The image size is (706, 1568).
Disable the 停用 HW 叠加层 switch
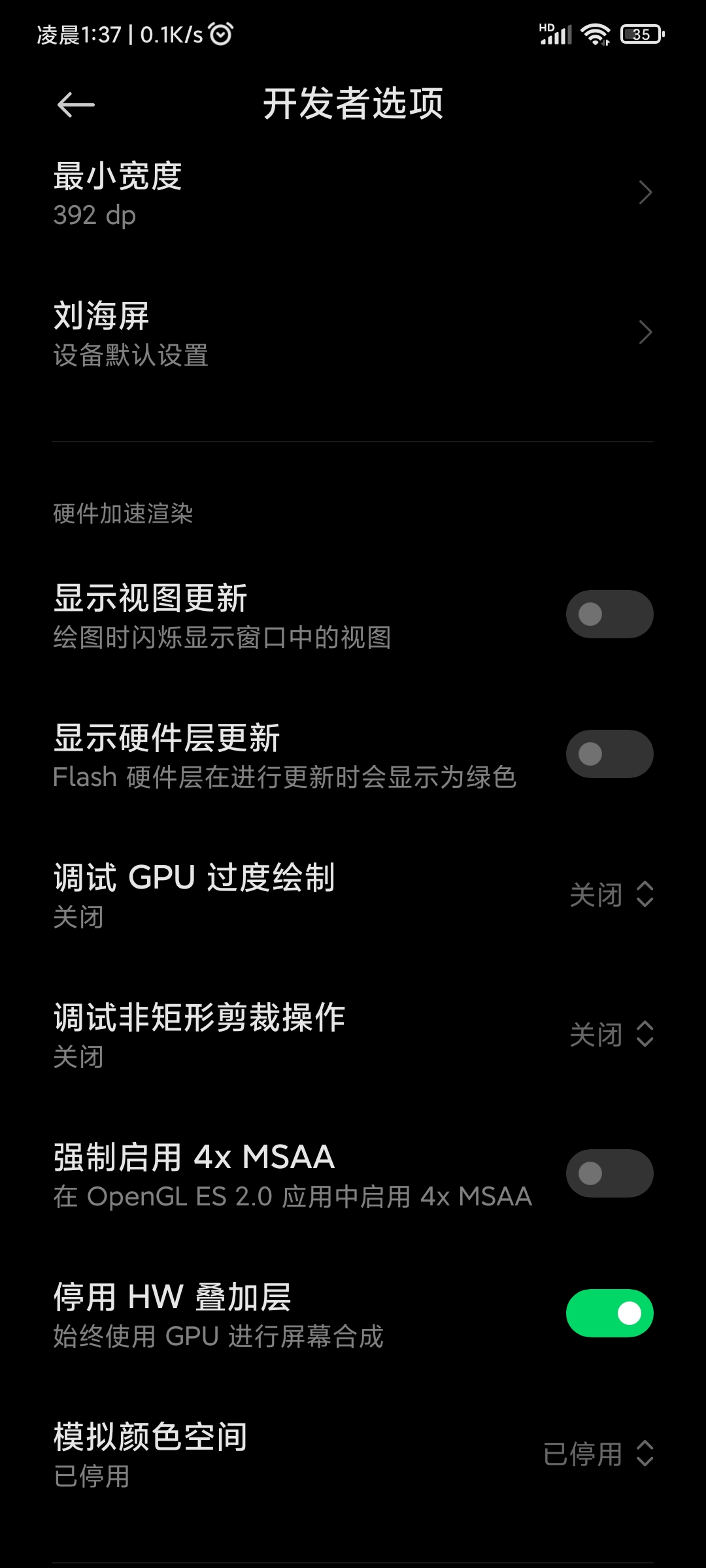(609, 1313)
